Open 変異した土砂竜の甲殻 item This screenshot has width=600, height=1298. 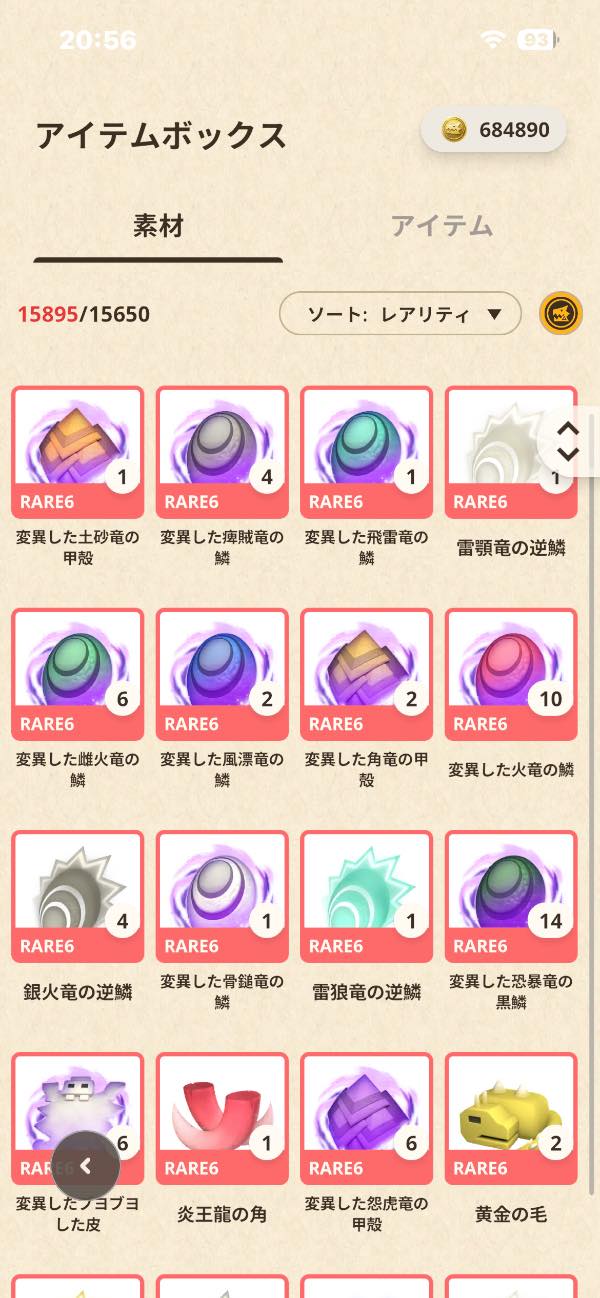point(78,452)
